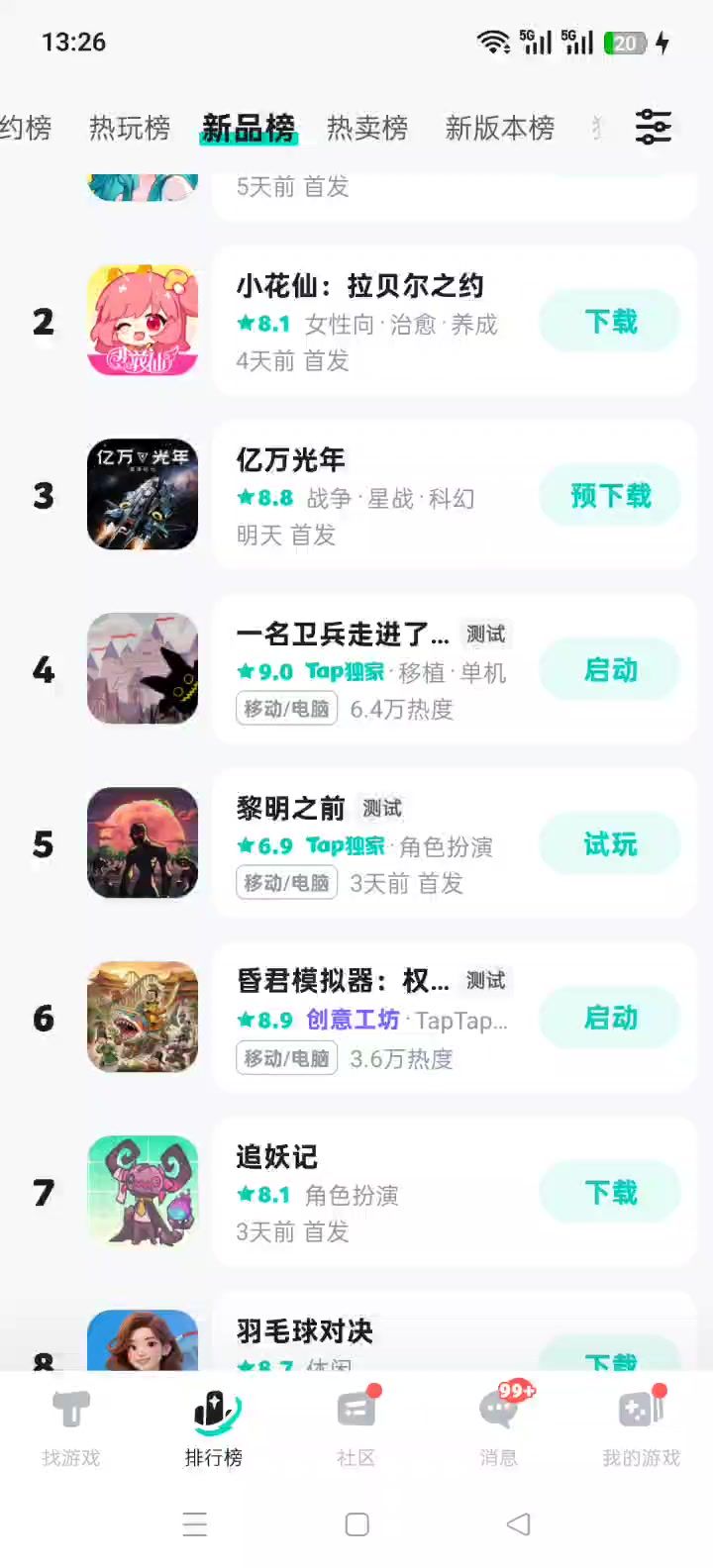Open the 社区 community tab
The image size is (713, 1568).
[x=356, y=1425]
